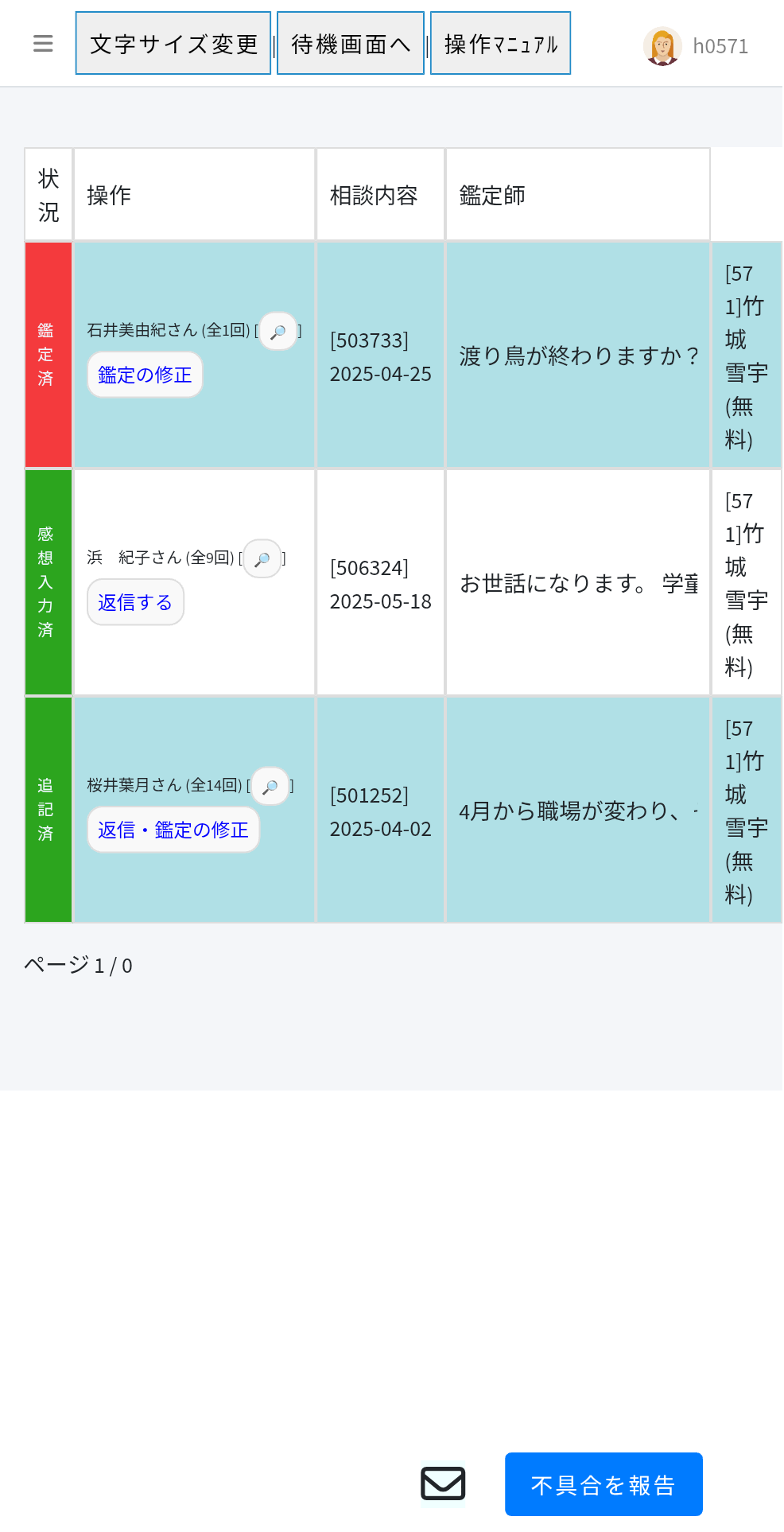The width and height of the screenshot is (784, 1532).
Task: Report a bug via 不具合を報告
Action: (x=604, y=1484)
